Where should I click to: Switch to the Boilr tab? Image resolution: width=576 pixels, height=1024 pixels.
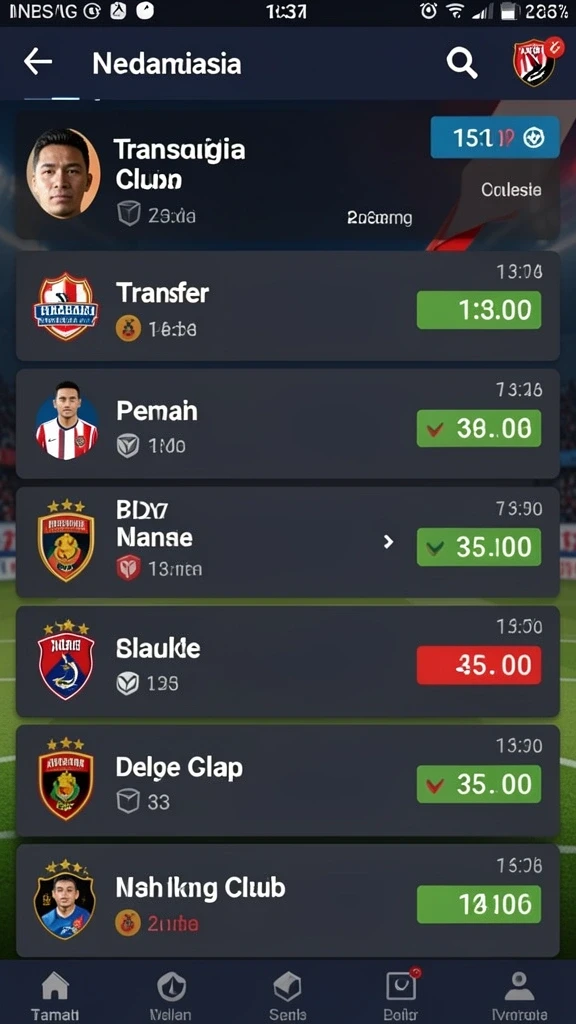[x=401, y=996]
